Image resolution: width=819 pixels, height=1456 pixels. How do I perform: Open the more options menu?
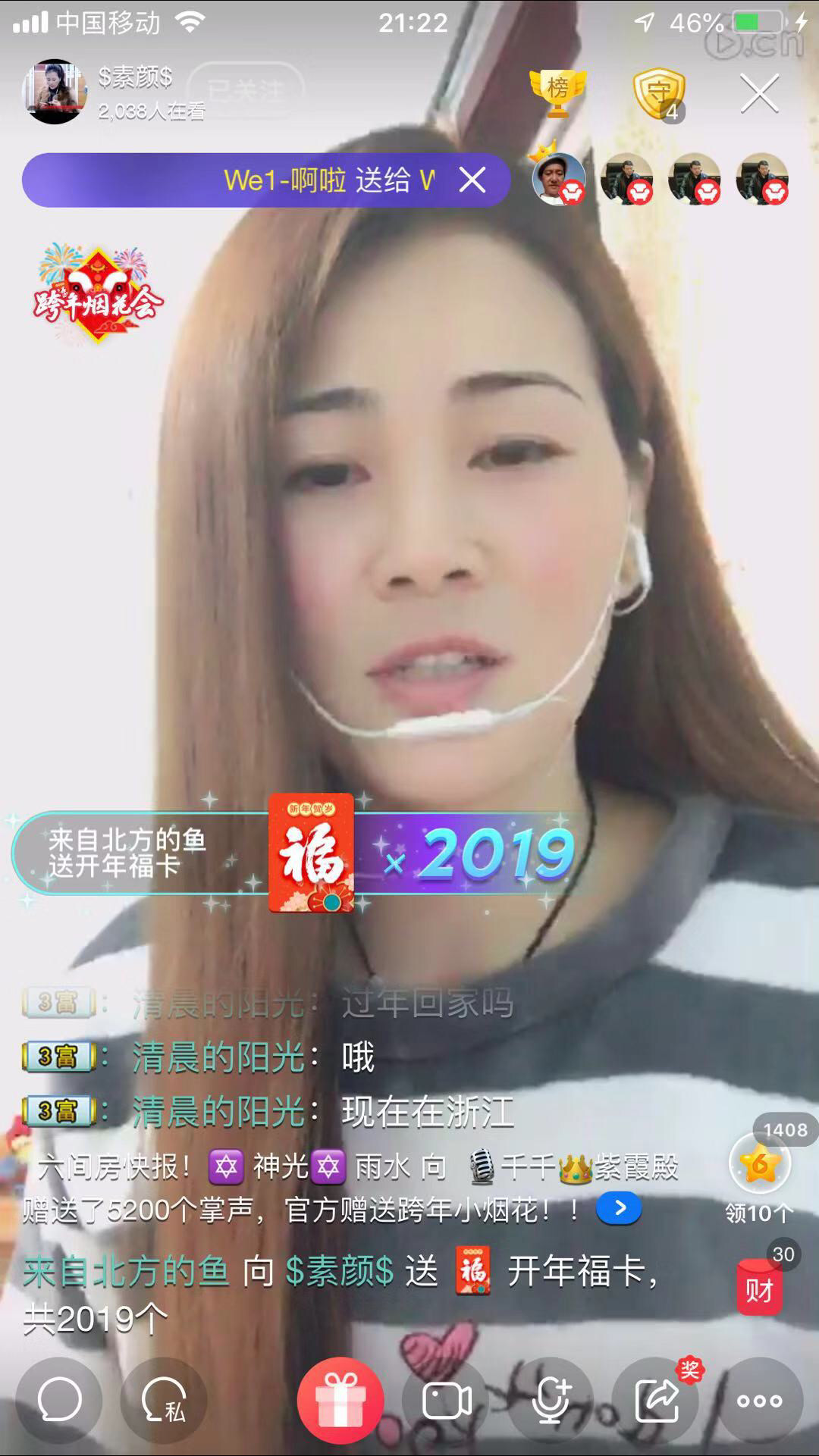pos(759,1399)
